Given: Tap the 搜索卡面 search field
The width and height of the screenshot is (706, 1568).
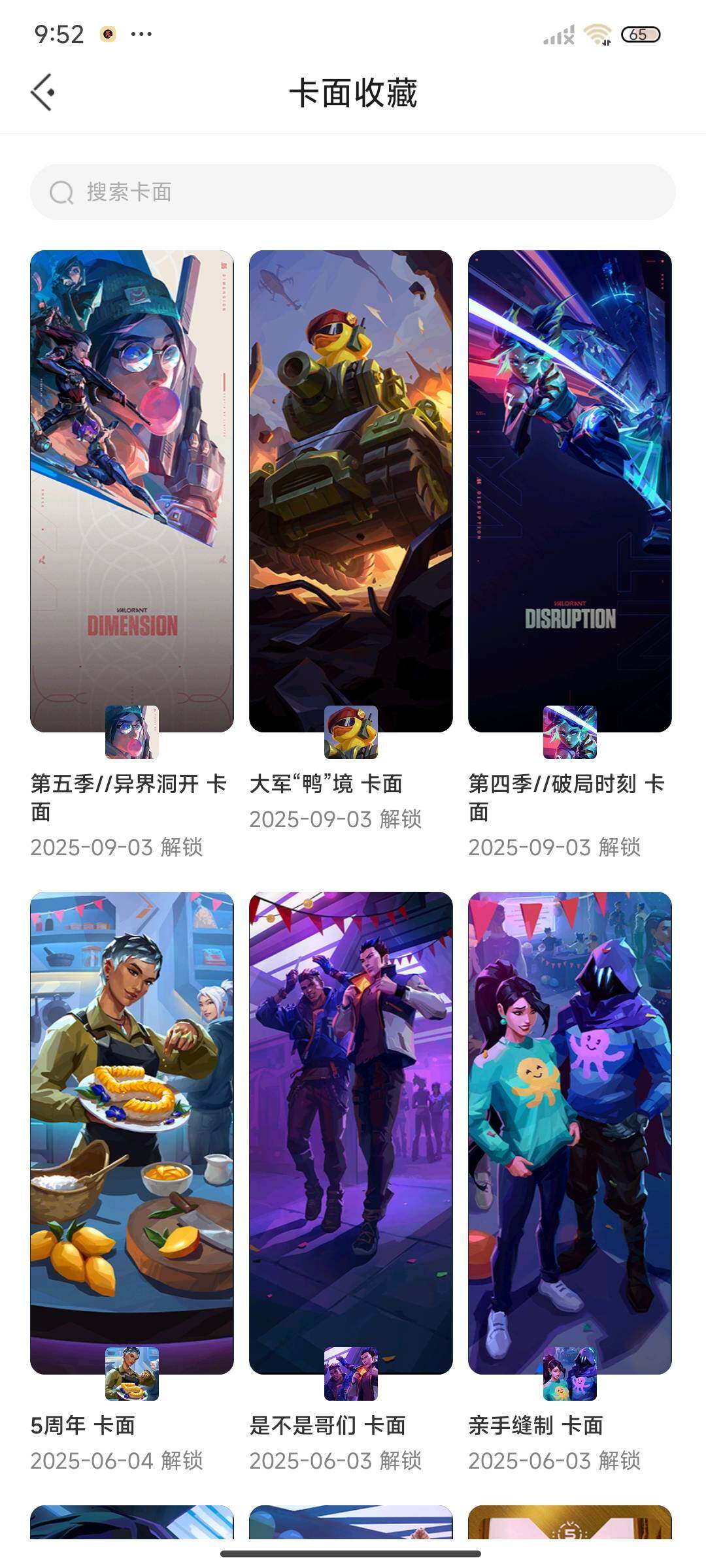Looking at the screenshot, I should click(353, 192).
